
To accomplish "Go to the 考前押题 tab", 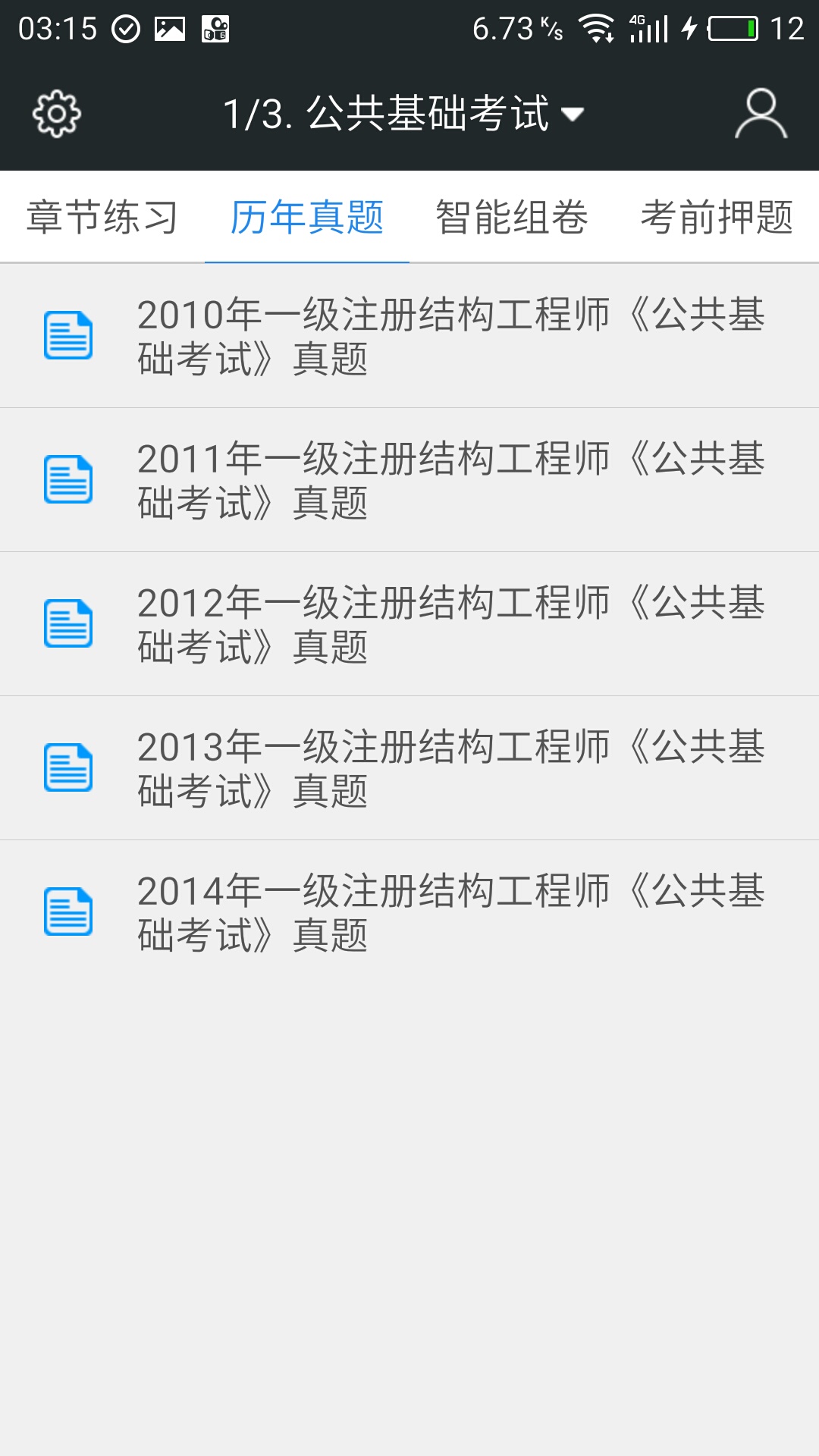I will [717, 218].
